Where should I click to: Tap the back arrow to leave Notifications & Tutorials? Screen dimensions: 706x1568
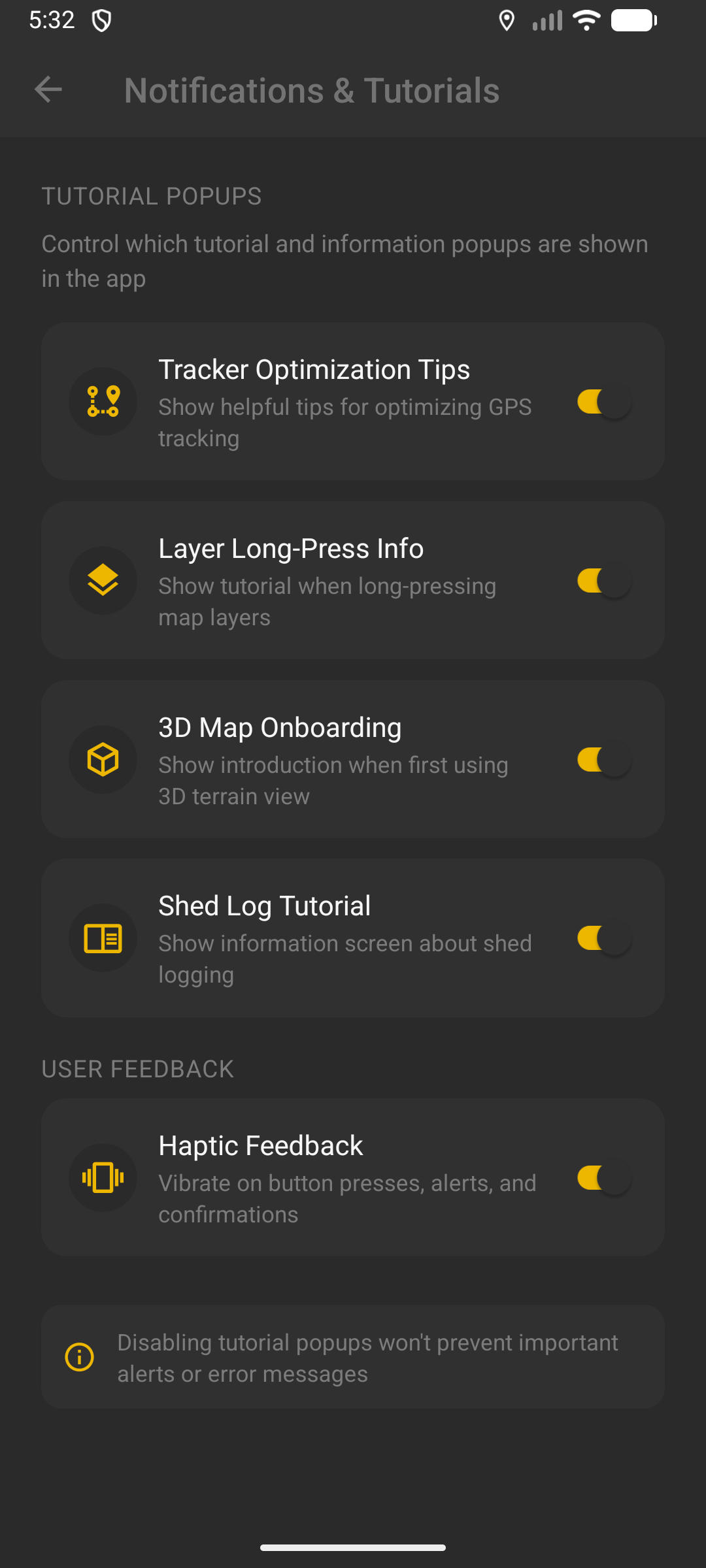[48, 90]
